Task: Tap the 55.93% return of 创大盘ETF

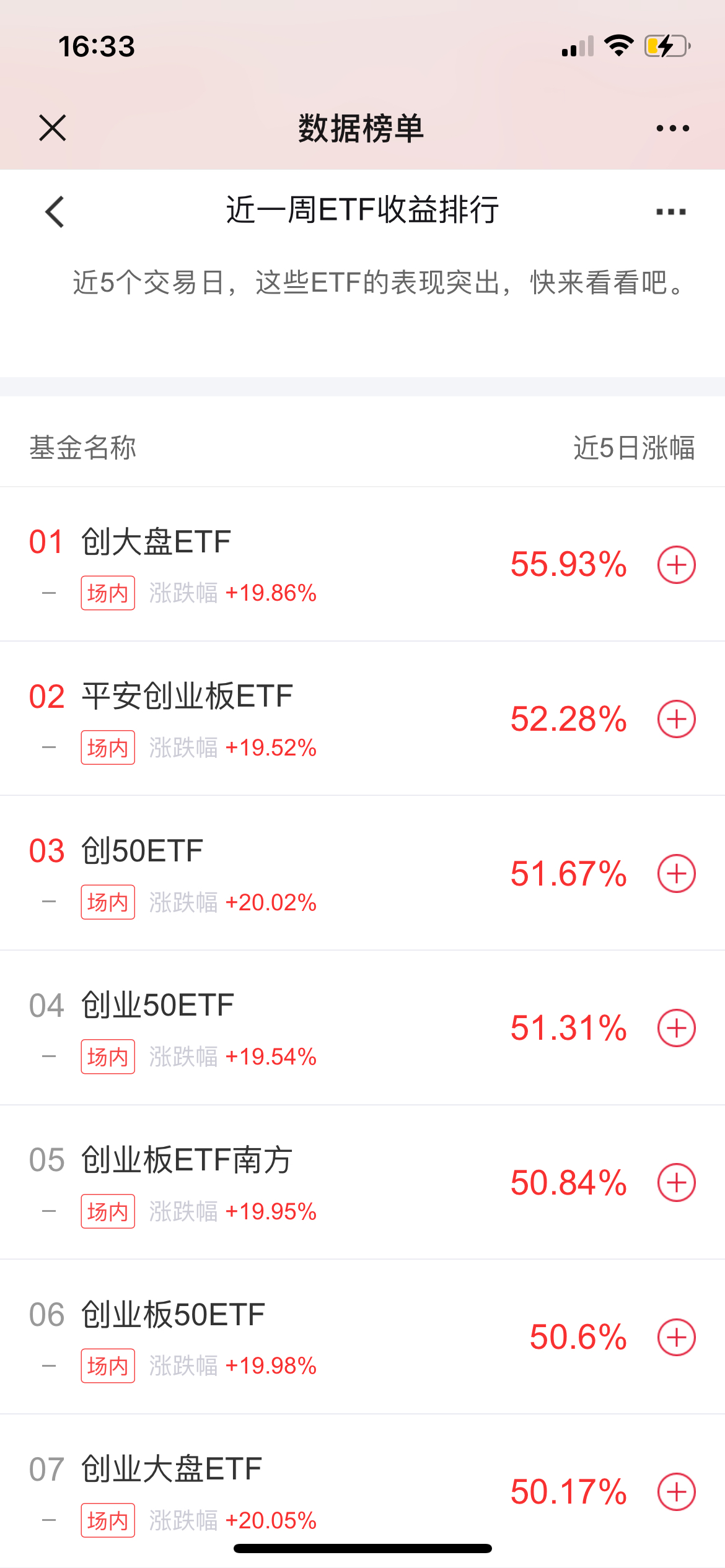Action: [x=568, y=564]
